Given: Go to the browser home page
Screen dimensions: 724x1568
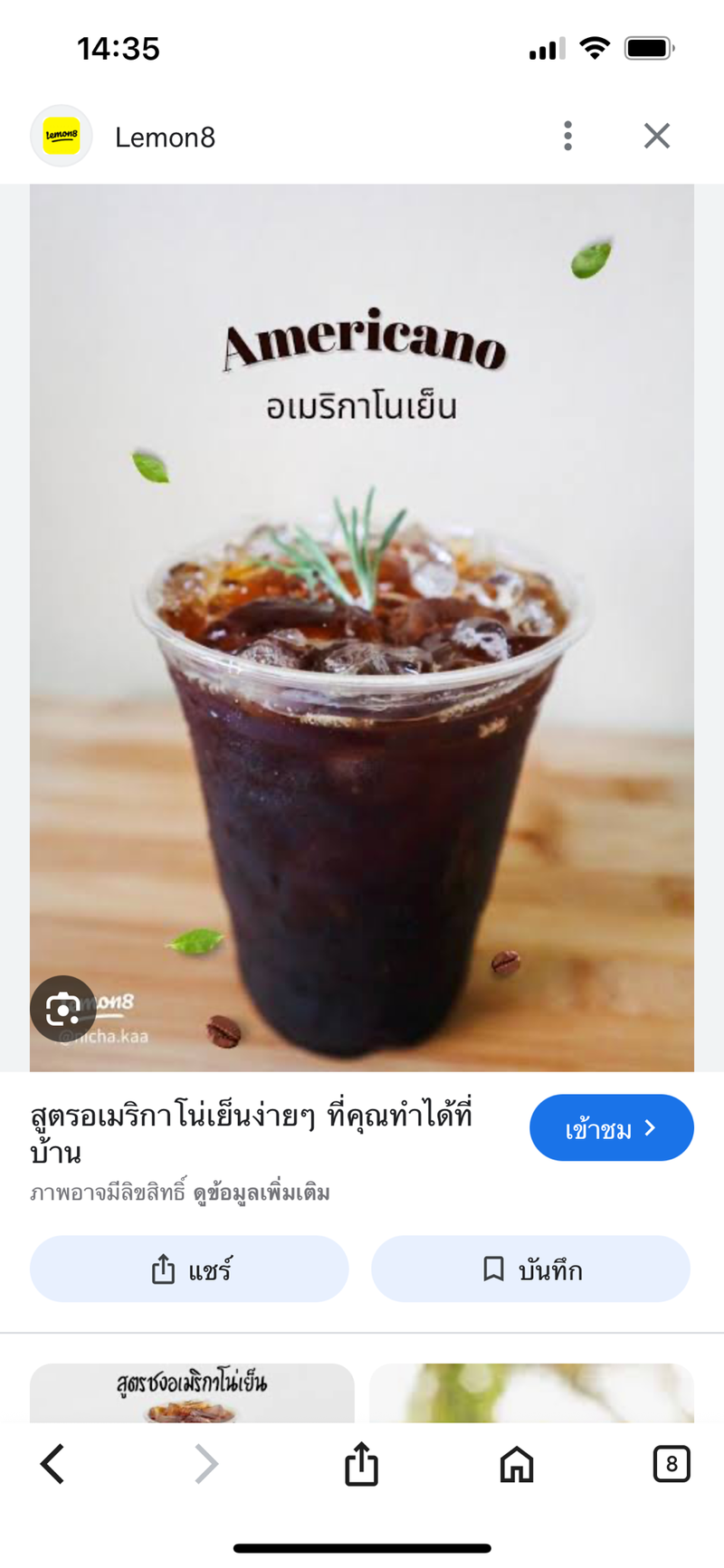Looking at the screenshot, I should tap(517, 1463).
